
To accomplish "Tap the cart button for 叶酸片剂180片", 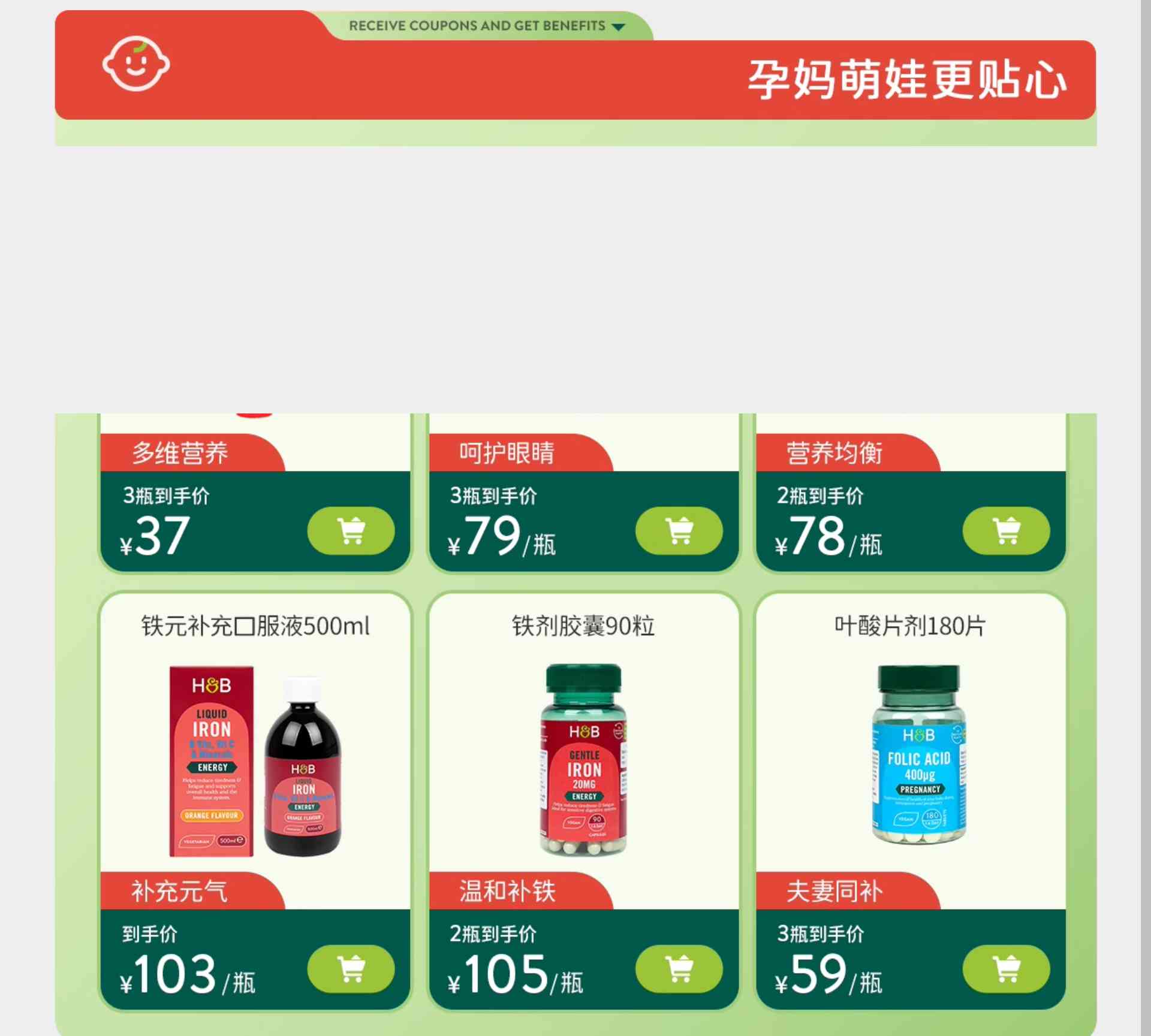I will (1006, 969).
